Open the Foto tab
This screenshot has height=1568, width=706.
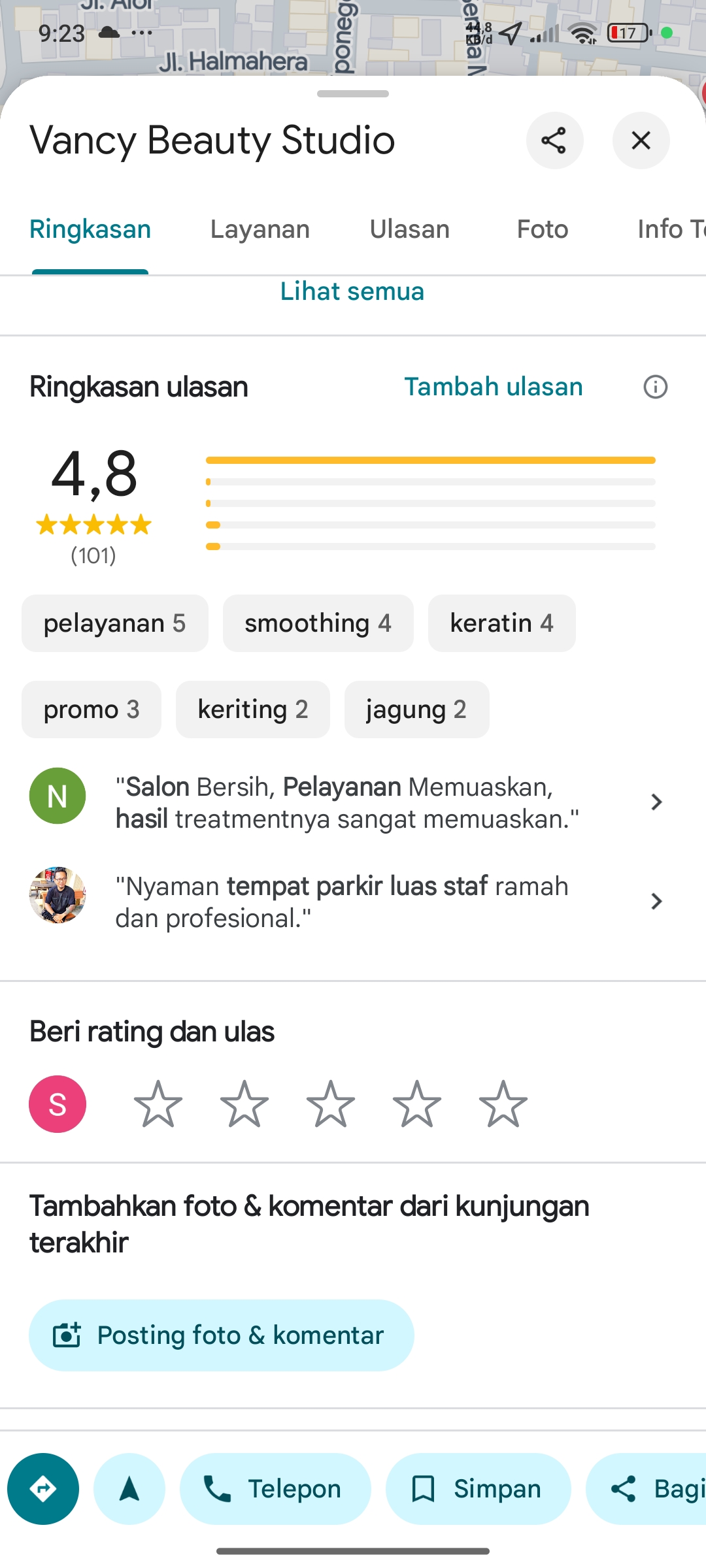pos(543,229)
